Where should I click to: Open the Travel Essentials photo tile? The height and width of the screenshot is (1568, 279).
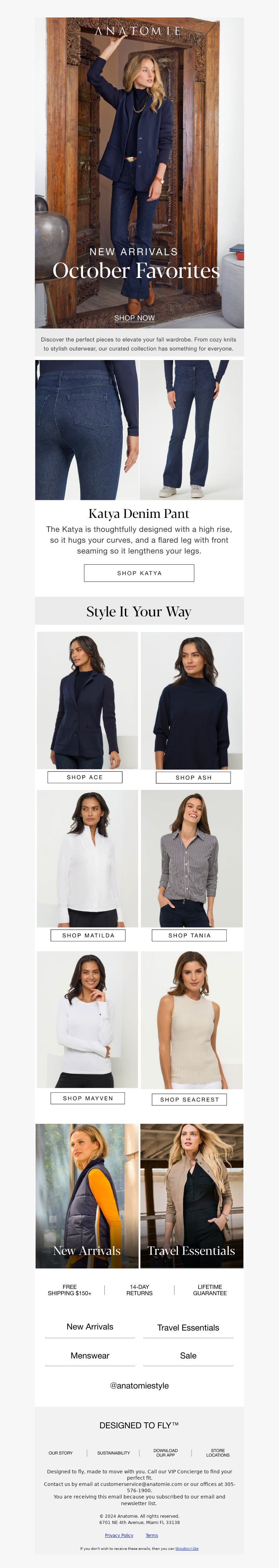(191, 1195)
